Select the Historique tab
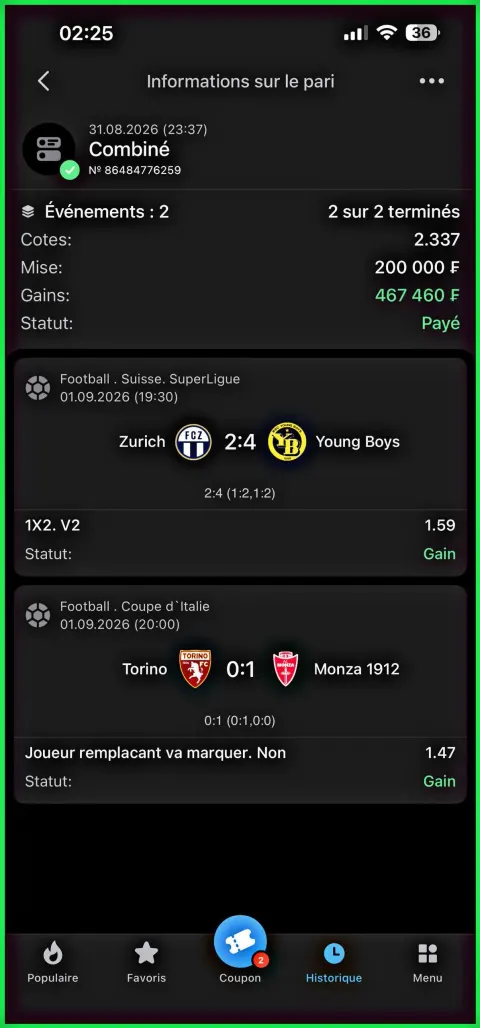 (334, 962)
